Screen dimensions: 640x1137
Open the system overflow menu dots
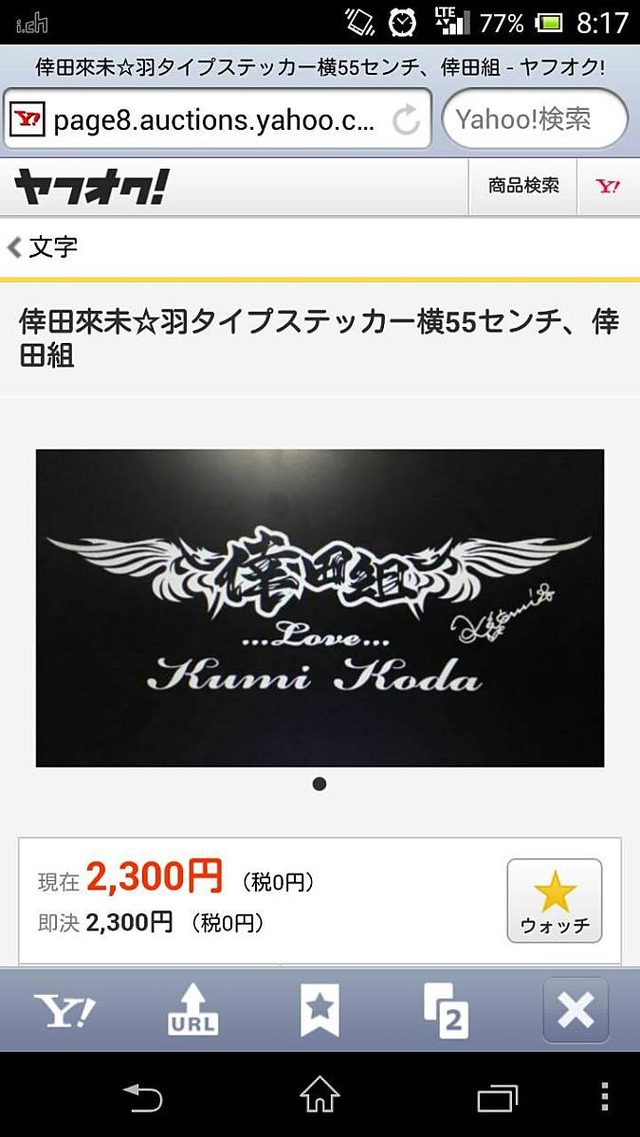coord(606,1096)
